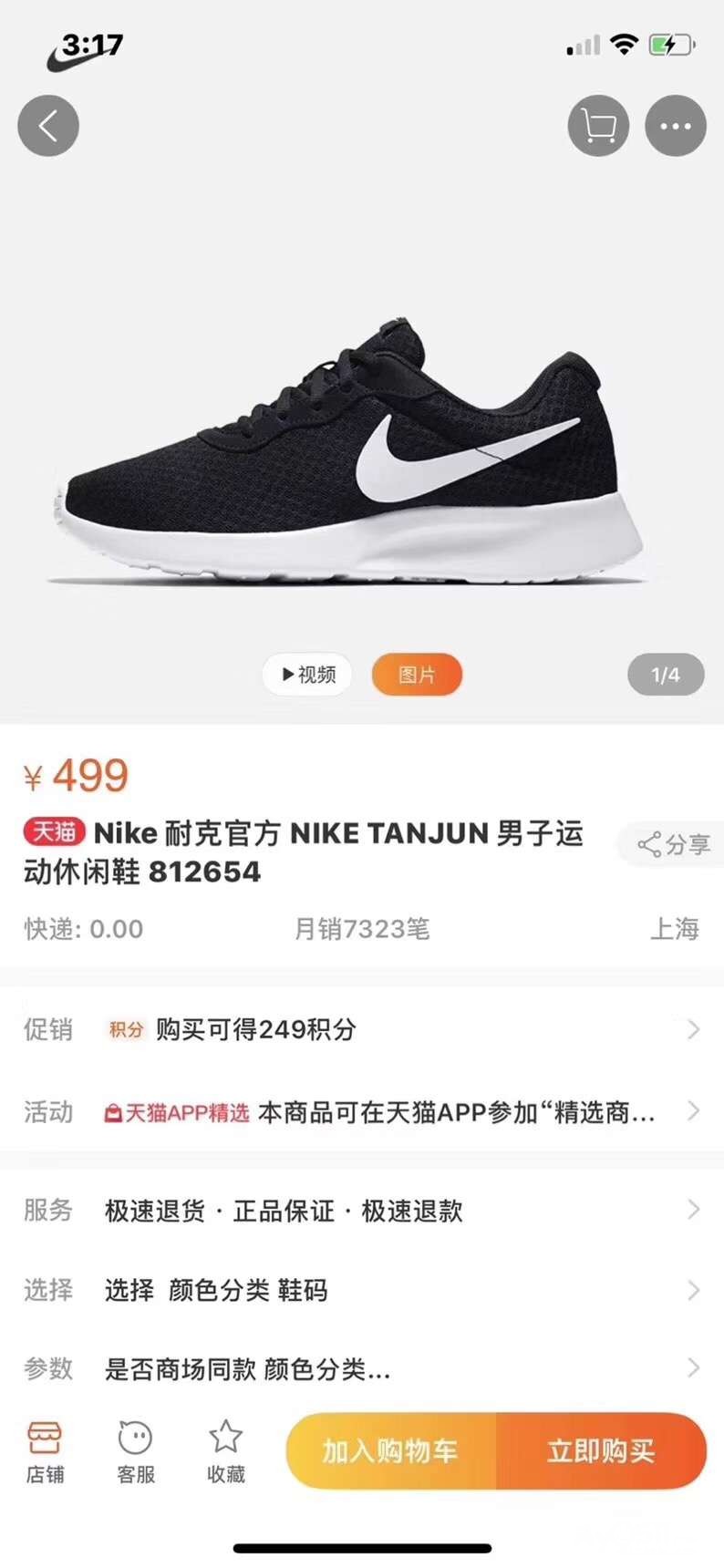Switch to the 视频 video view
Image resolution: width=724 pixels, height=1568 pixels.
(307, 675)
